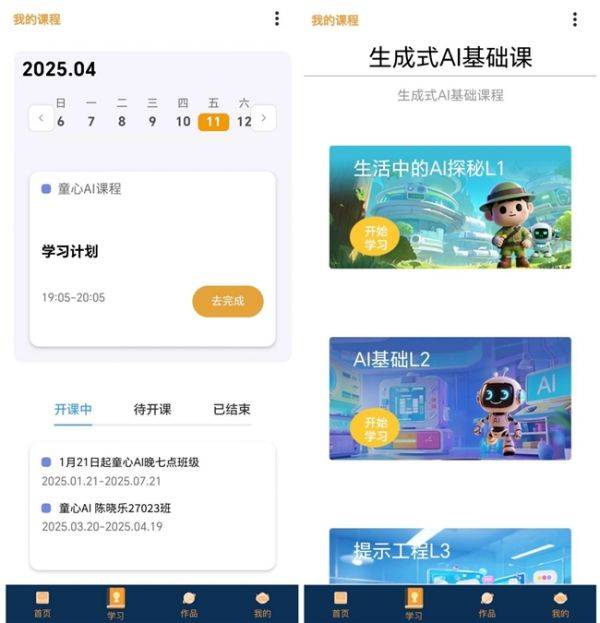
Task: Tap the 去完成 button for 学习计划
Action: pyautogui.click(x=227, y=301)
